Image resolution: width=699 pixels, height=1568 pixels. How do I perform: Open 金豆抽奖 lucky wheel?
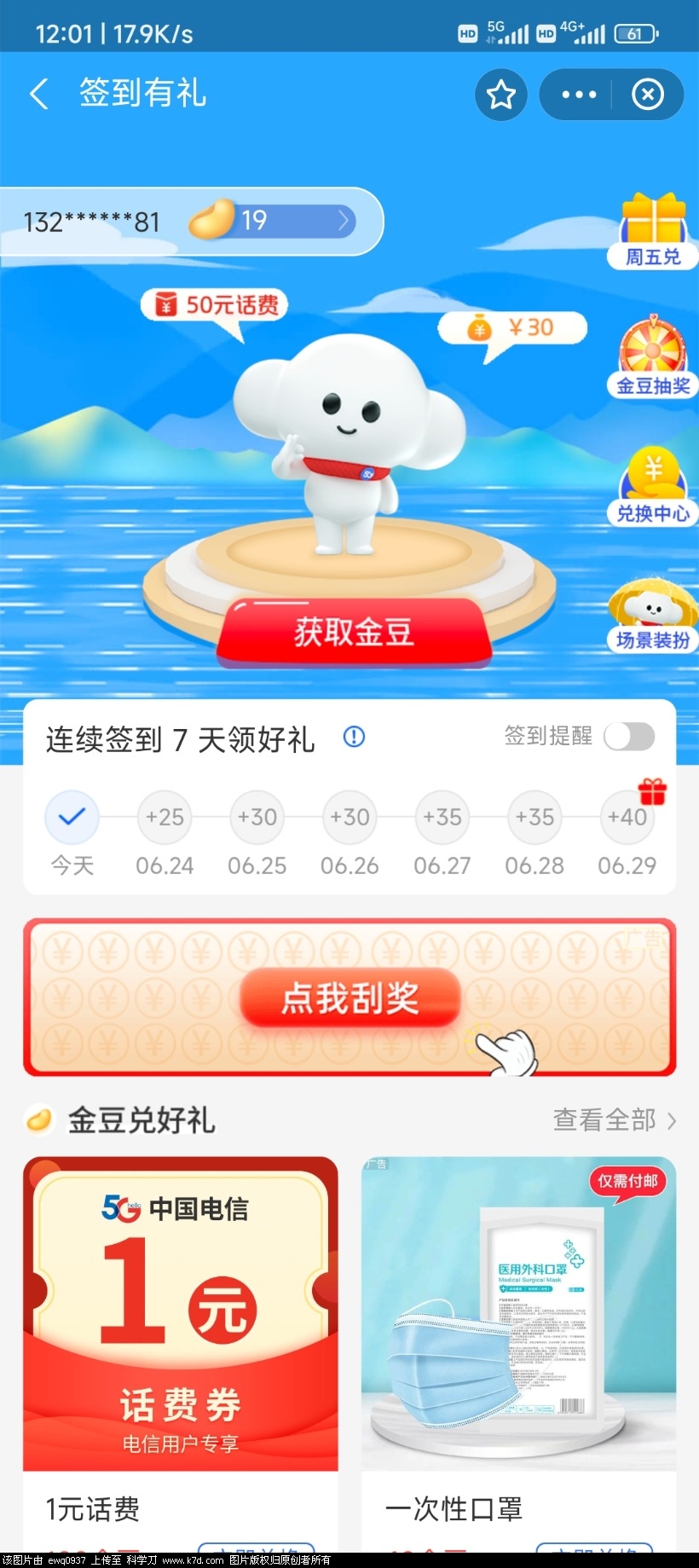pos(654,359)
